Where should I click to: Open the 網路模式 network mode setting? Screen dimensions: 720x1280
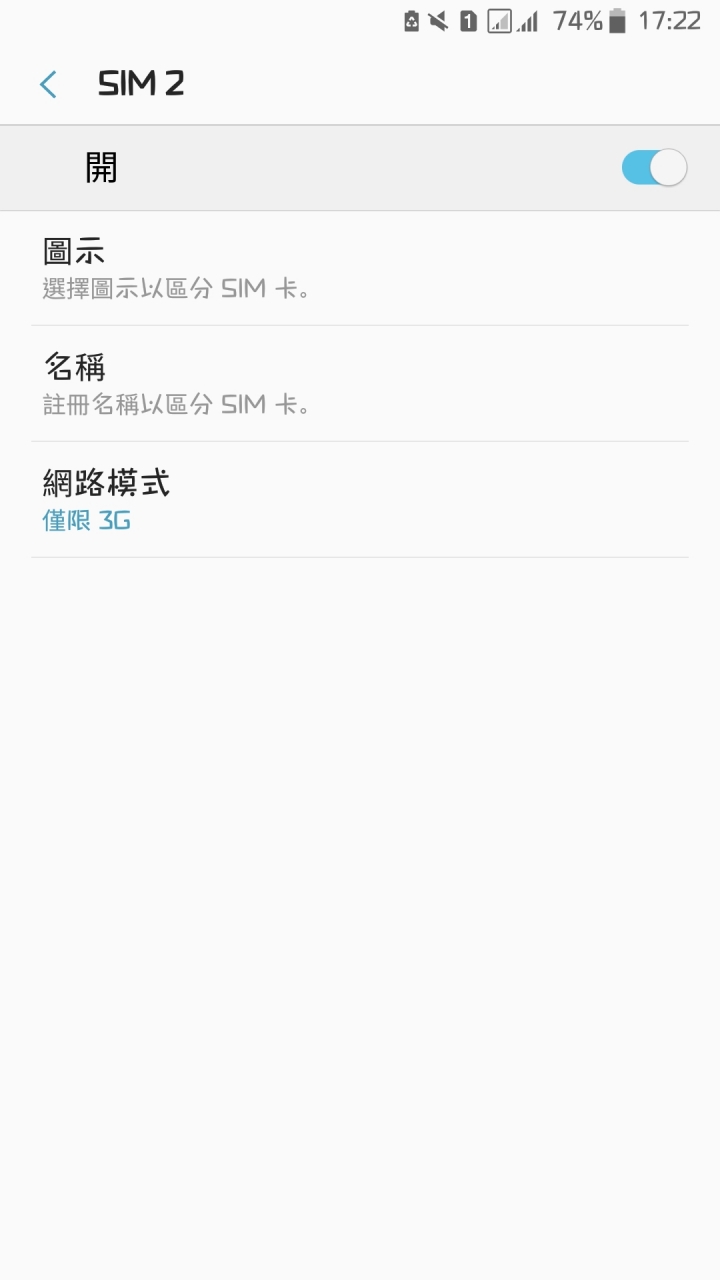[x=360, y=500]
